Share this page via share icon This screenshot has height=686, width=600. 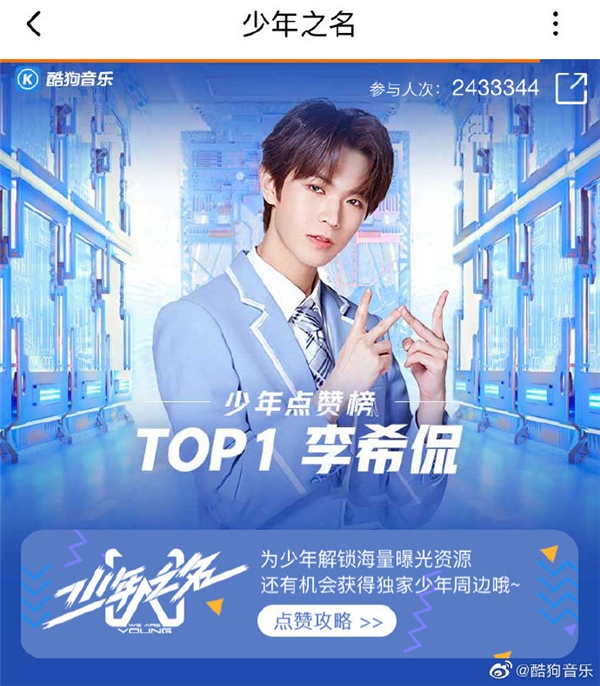click(x=571, y=87)
